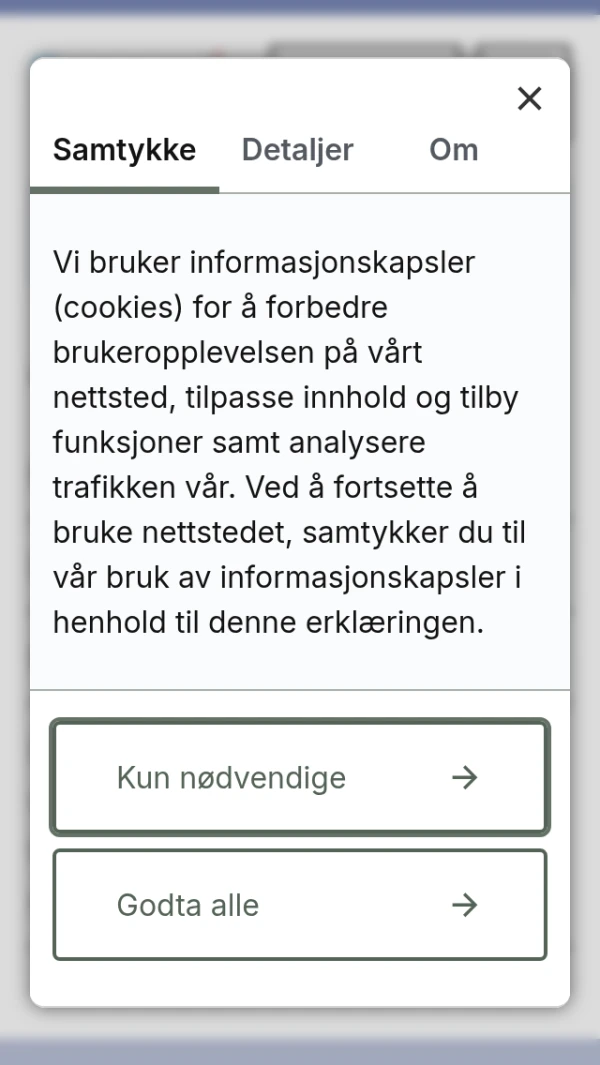
Task: Switch to the Detaljer tab
Action: (x=298, y=150)
